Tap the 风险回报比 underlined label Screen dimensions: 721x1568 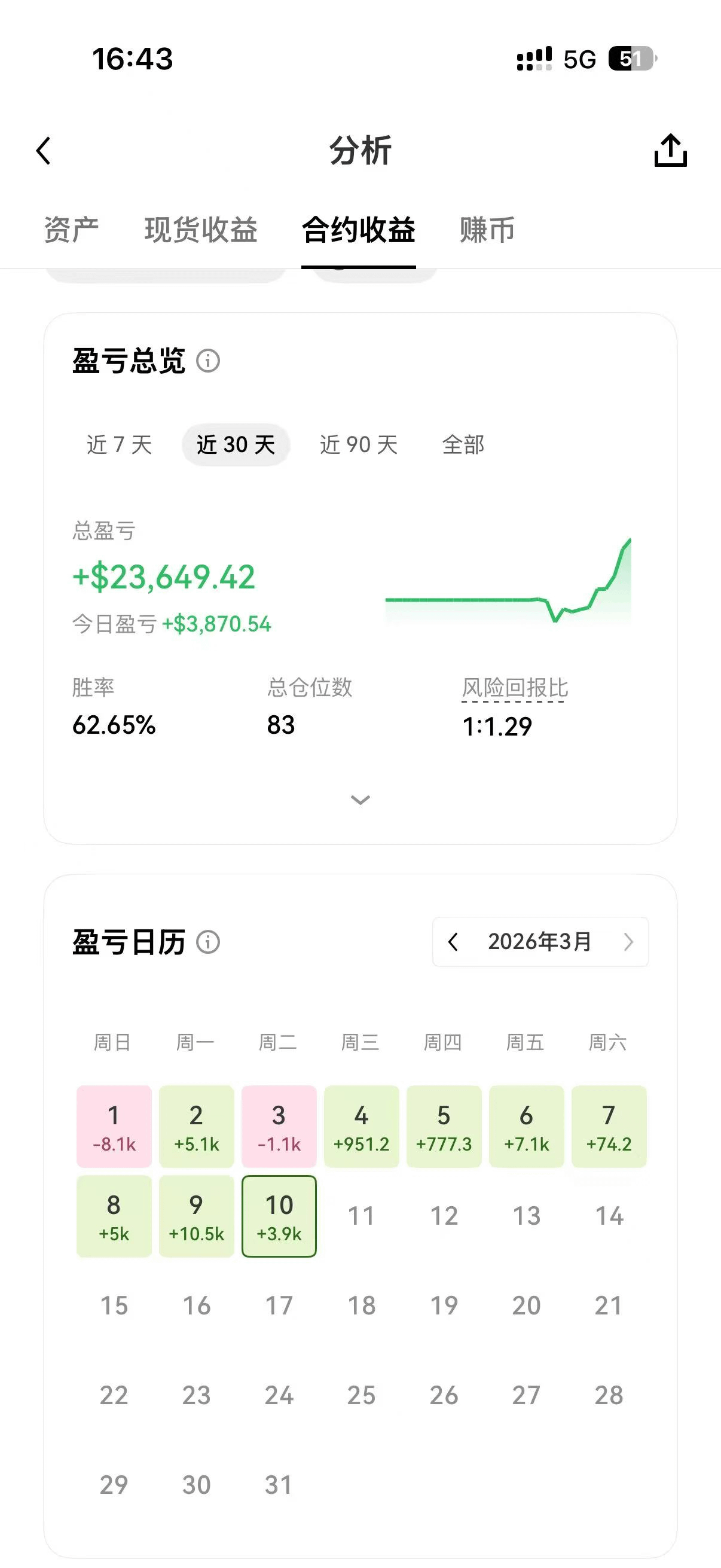pyautogui.click(x=515, y=688)
